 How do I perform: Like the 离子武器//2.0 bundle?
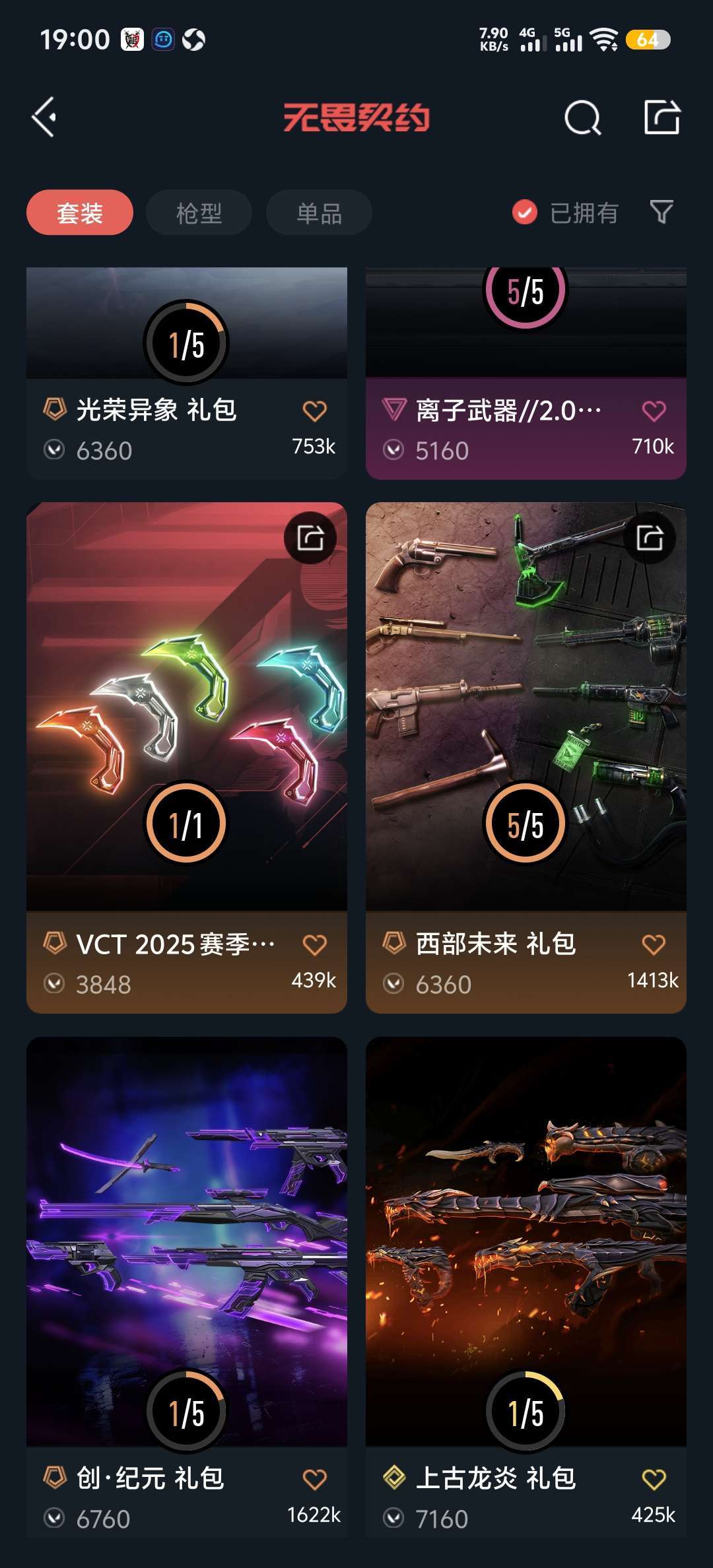pos(654,410)
